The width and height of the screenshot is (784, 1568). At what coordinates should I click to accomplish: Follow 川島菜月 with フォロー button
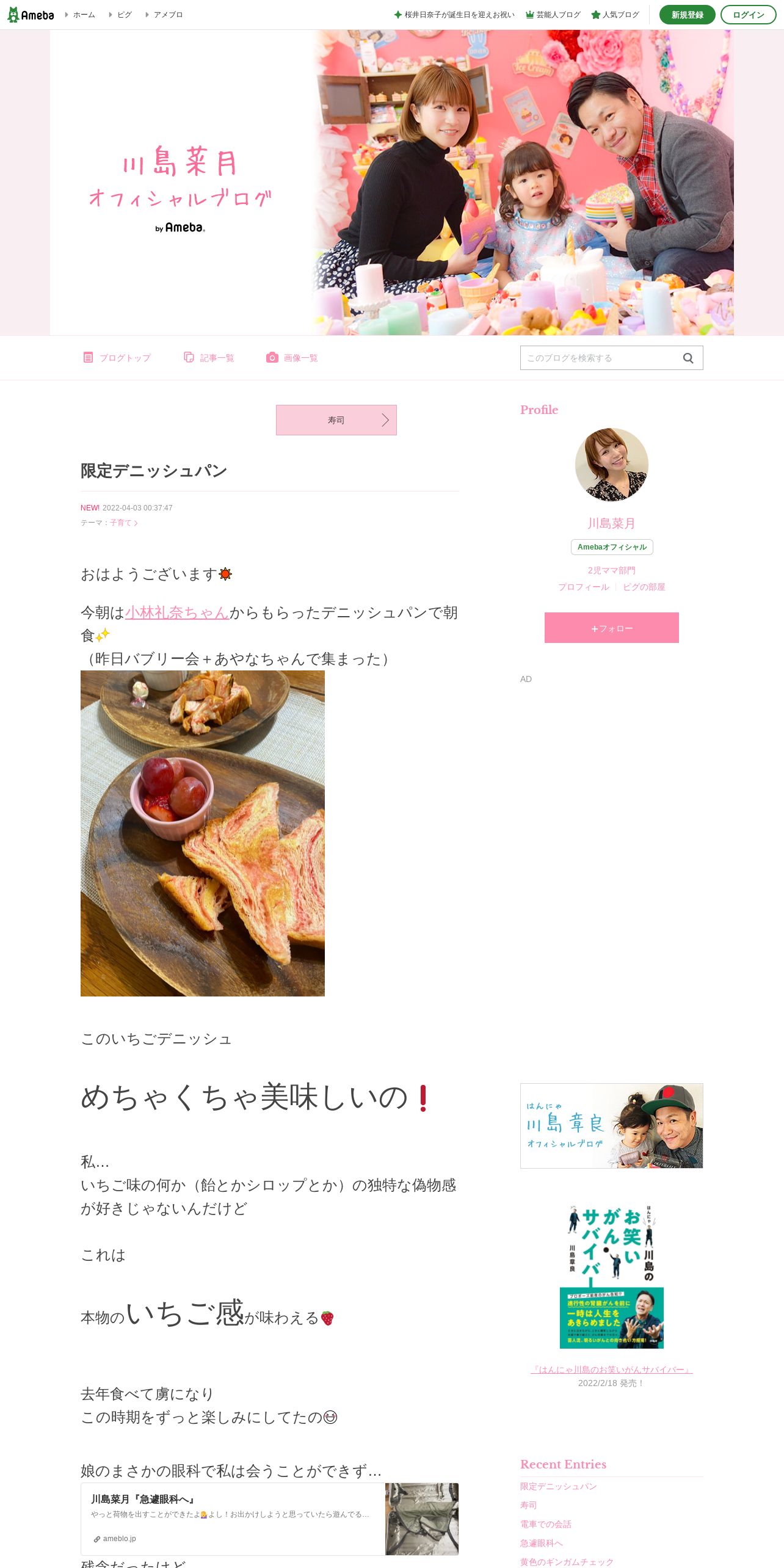click(x=611, y=628)
